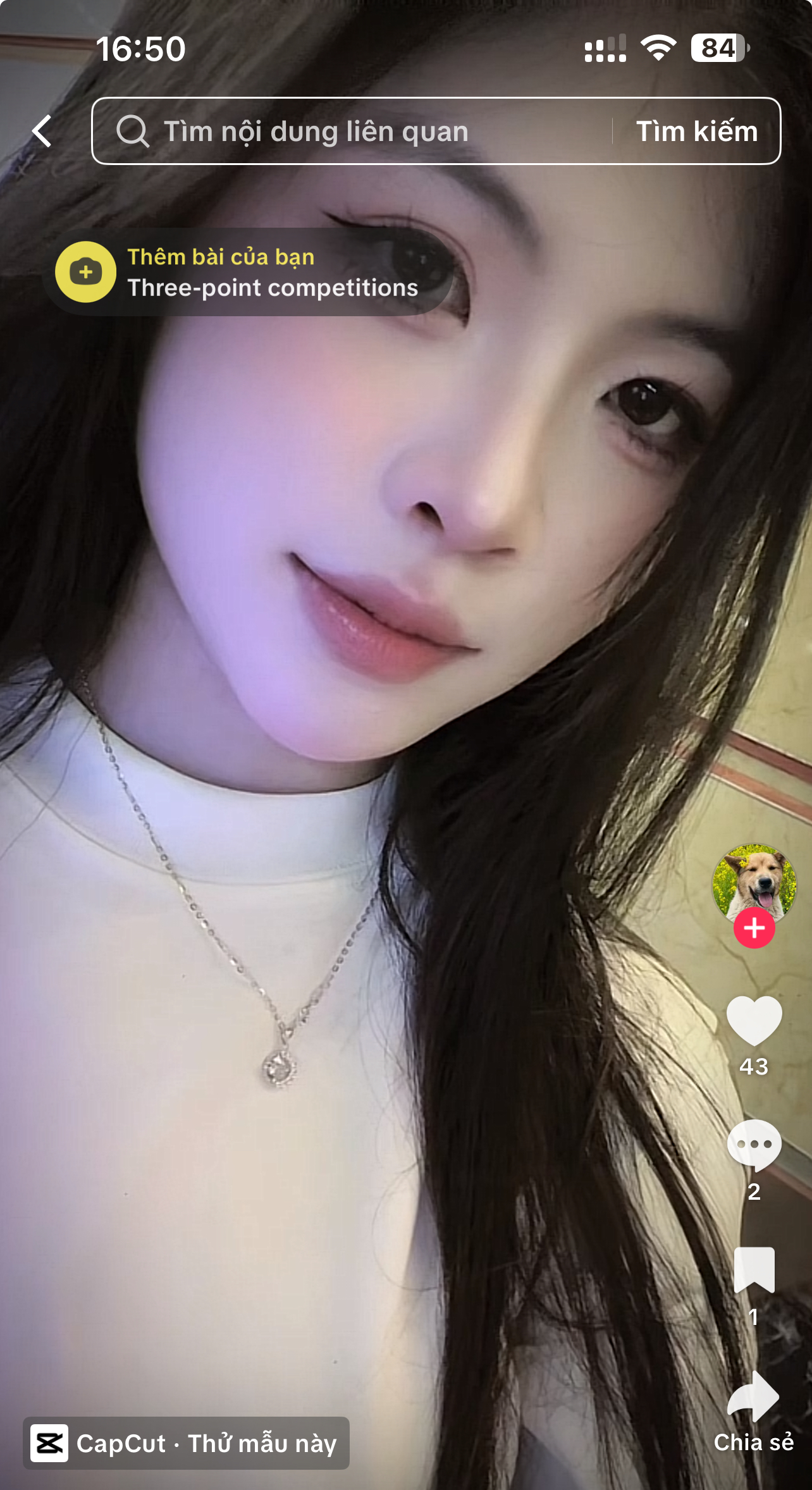
Task: Open the comments bubble
Action: point(754,1145)
